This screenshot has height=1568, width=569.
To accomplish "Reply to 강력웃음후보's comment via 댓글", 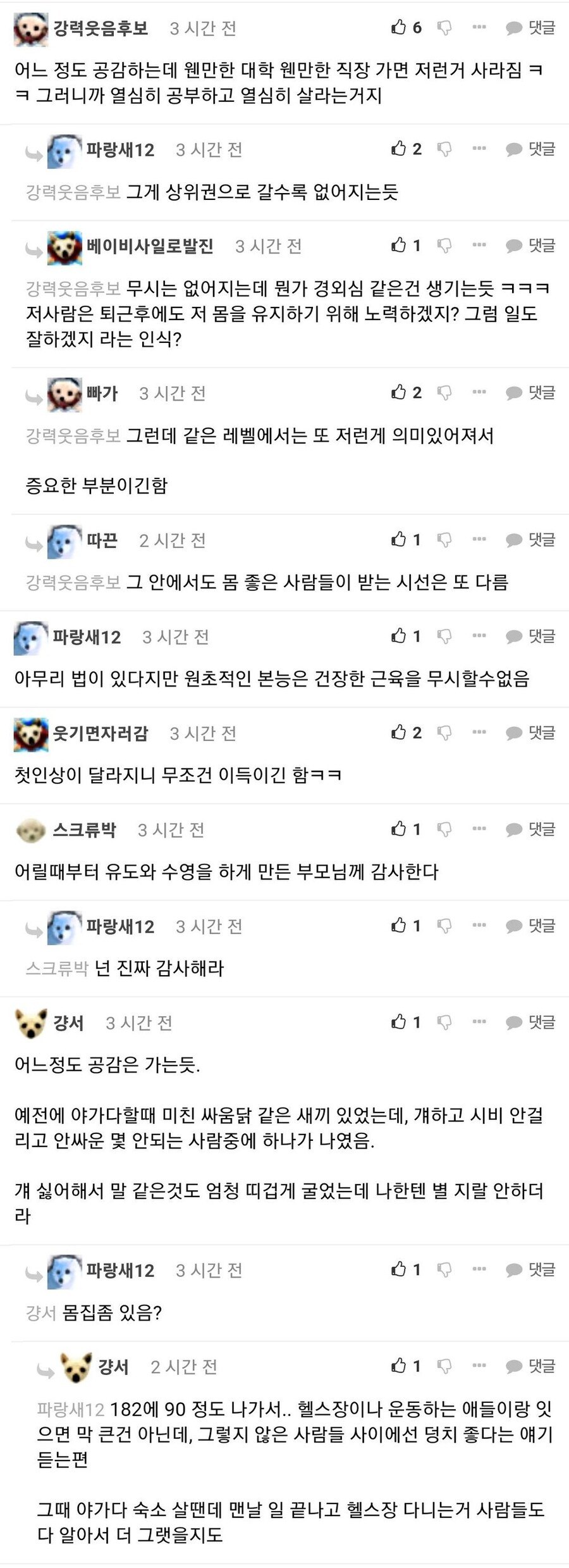I will point(530,27).
